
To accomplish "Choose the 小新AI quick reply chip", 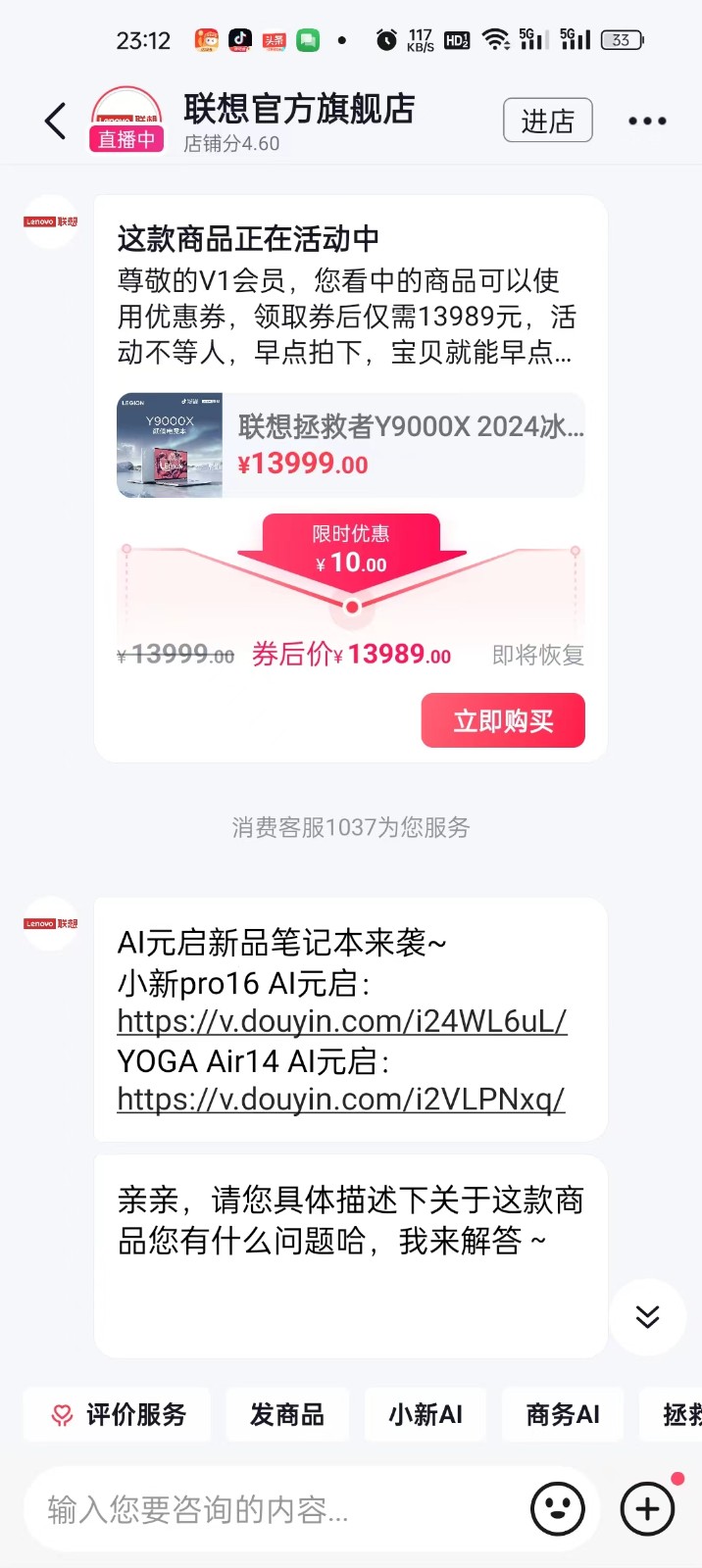I will pyautogui.click(x=426, y=1414).
